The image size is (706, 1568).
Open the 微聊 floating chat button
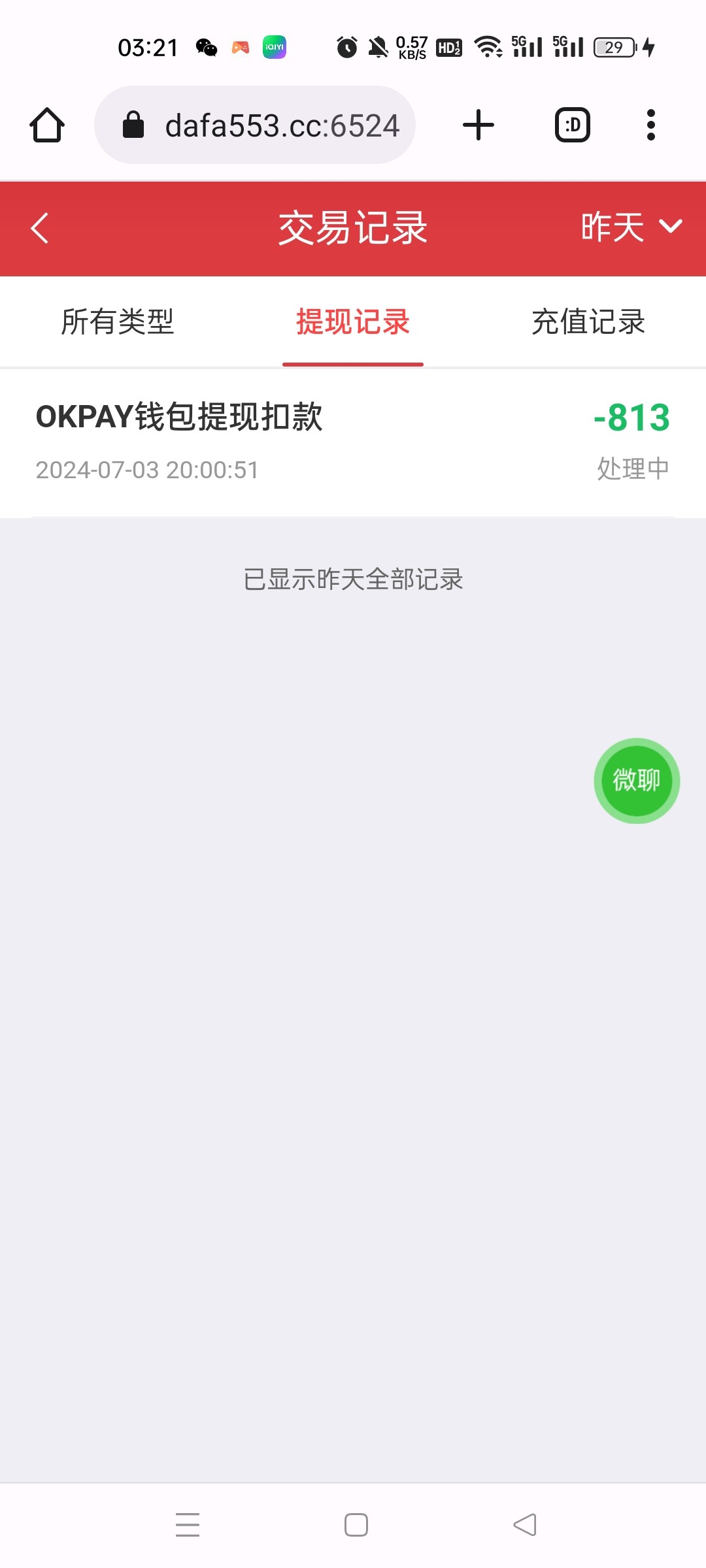pos(636,780)
